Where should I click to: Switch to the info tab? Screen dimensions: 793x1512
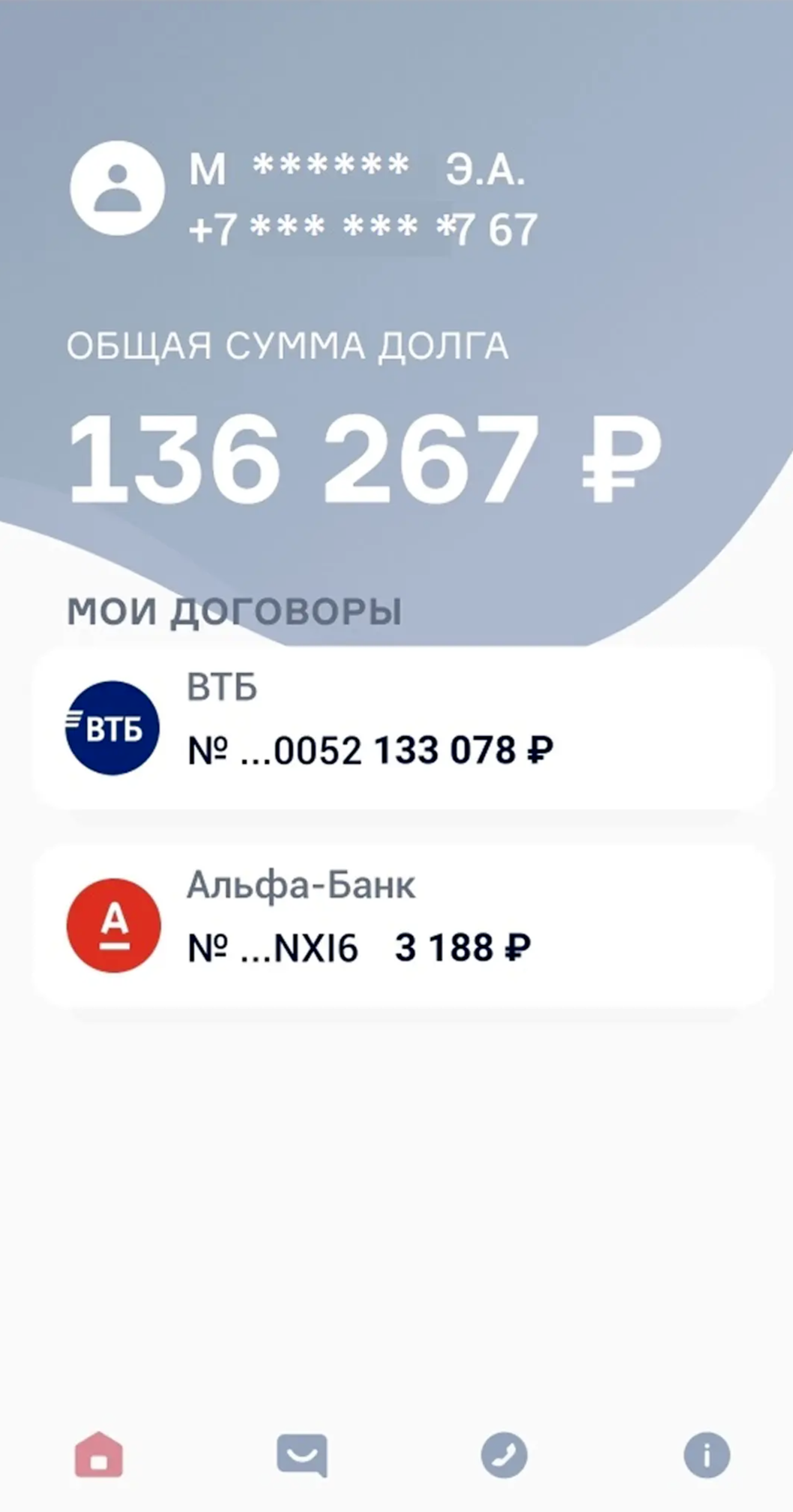tap(706, 1455)
